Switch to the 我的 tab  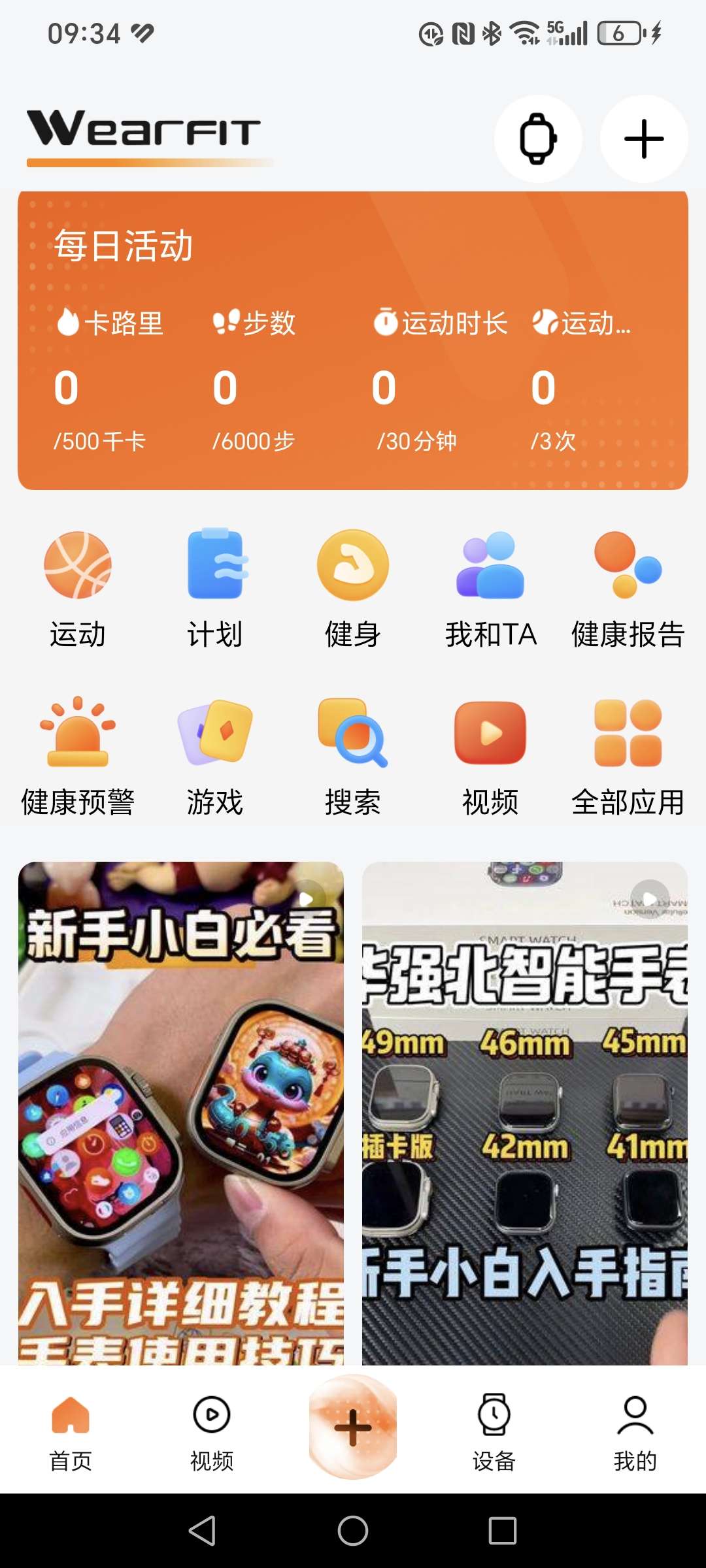click(635, 1432)
